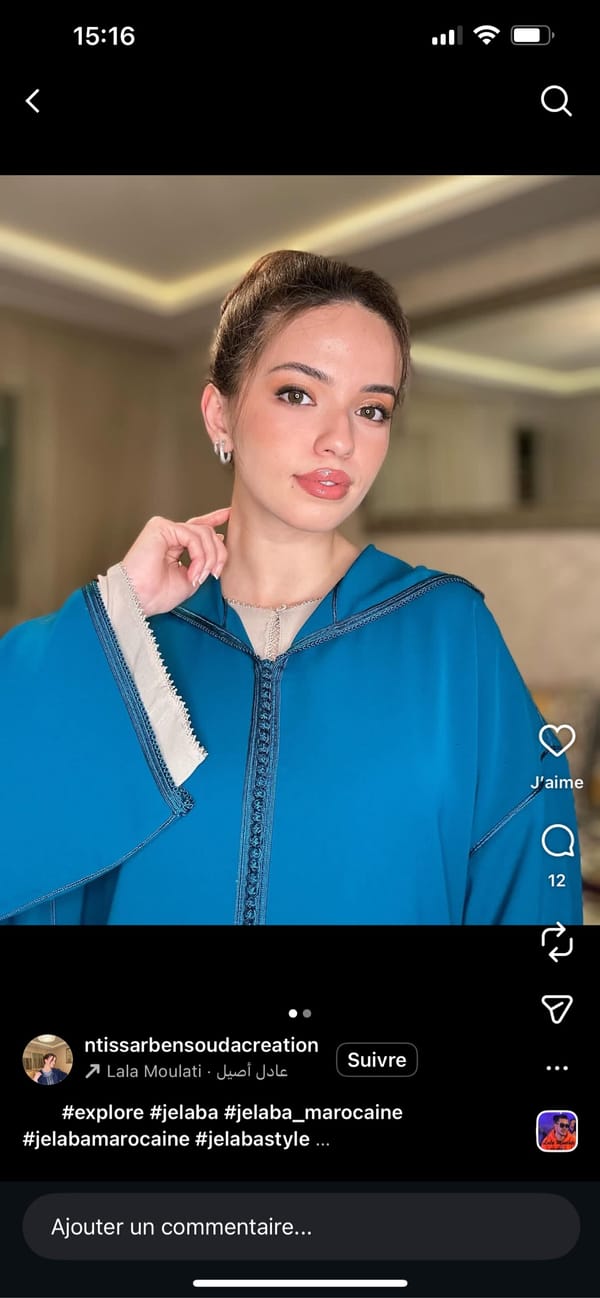Share the post via paper plane
Screen dimensions: 600x1298
pos(556,1010)
